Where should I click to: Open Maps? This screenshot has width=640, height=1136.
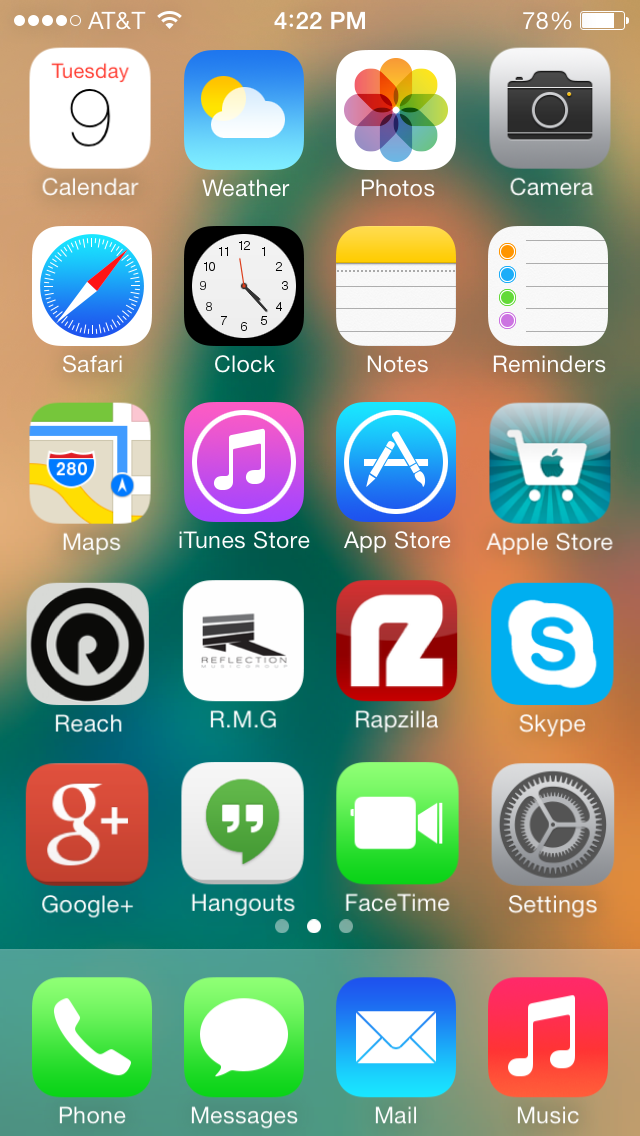pyautogui.click(x=90, y=462)
